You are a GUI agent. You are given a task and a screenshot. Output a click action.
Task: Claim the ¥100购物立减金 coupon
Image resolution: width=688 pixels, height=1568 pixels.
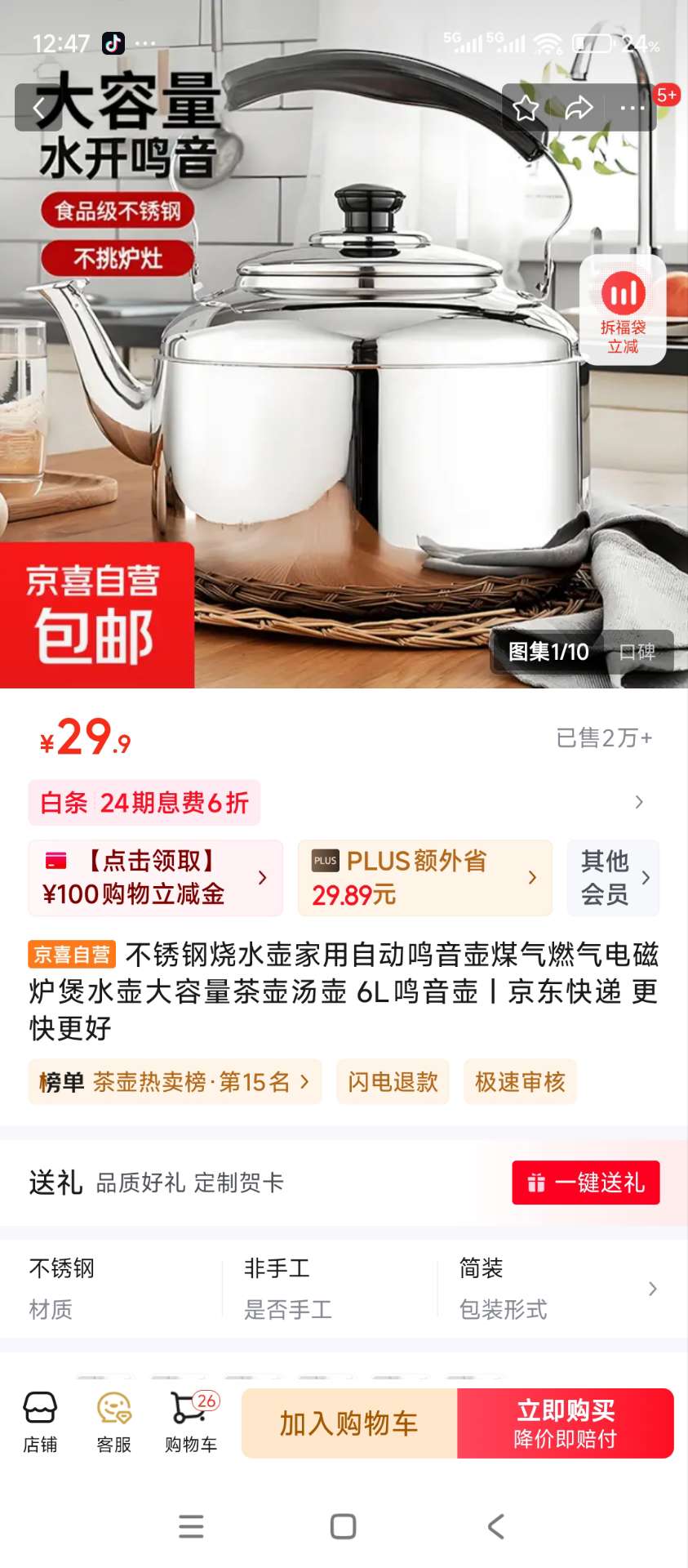coord(155,878)
